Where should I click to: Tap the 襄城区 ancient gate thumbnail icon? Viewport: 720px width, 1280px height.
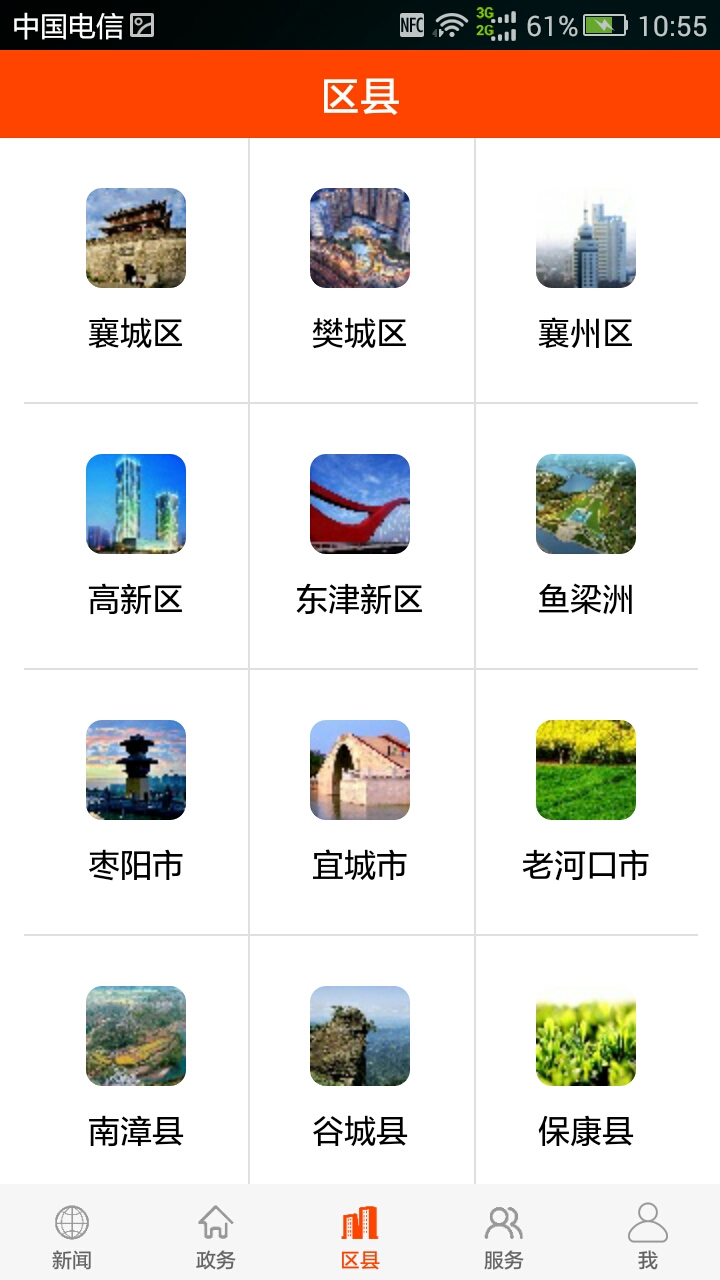point(135,238)
